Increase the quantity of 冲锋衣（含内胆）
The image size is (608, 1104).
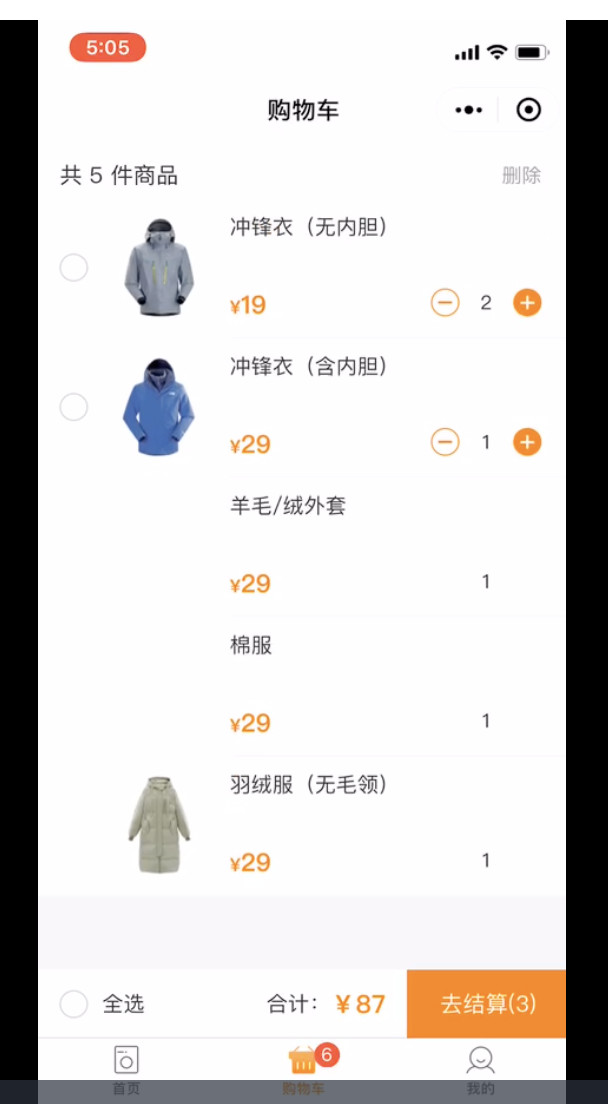click(527, 441)
